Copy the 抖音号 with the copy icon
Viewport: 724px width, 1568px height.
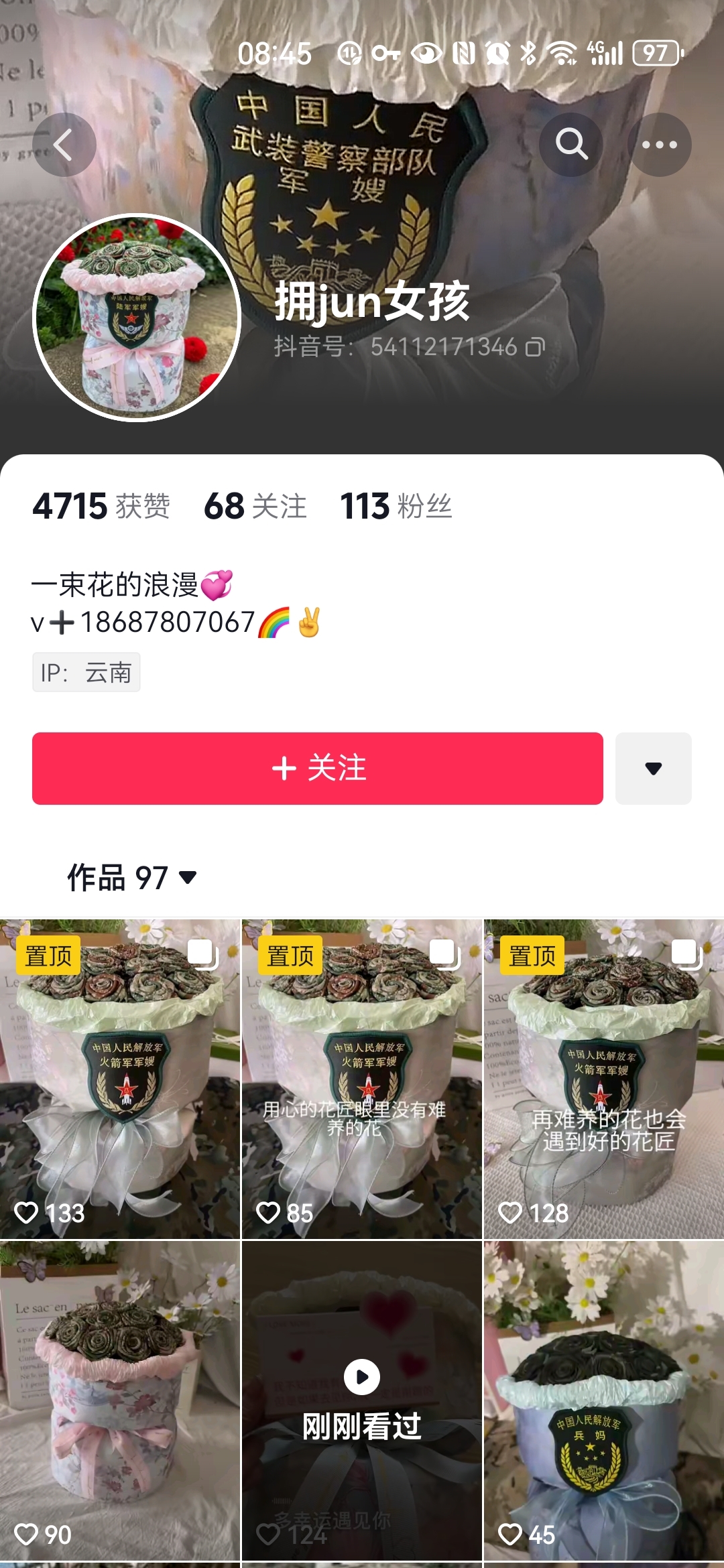tap(535, 347)
